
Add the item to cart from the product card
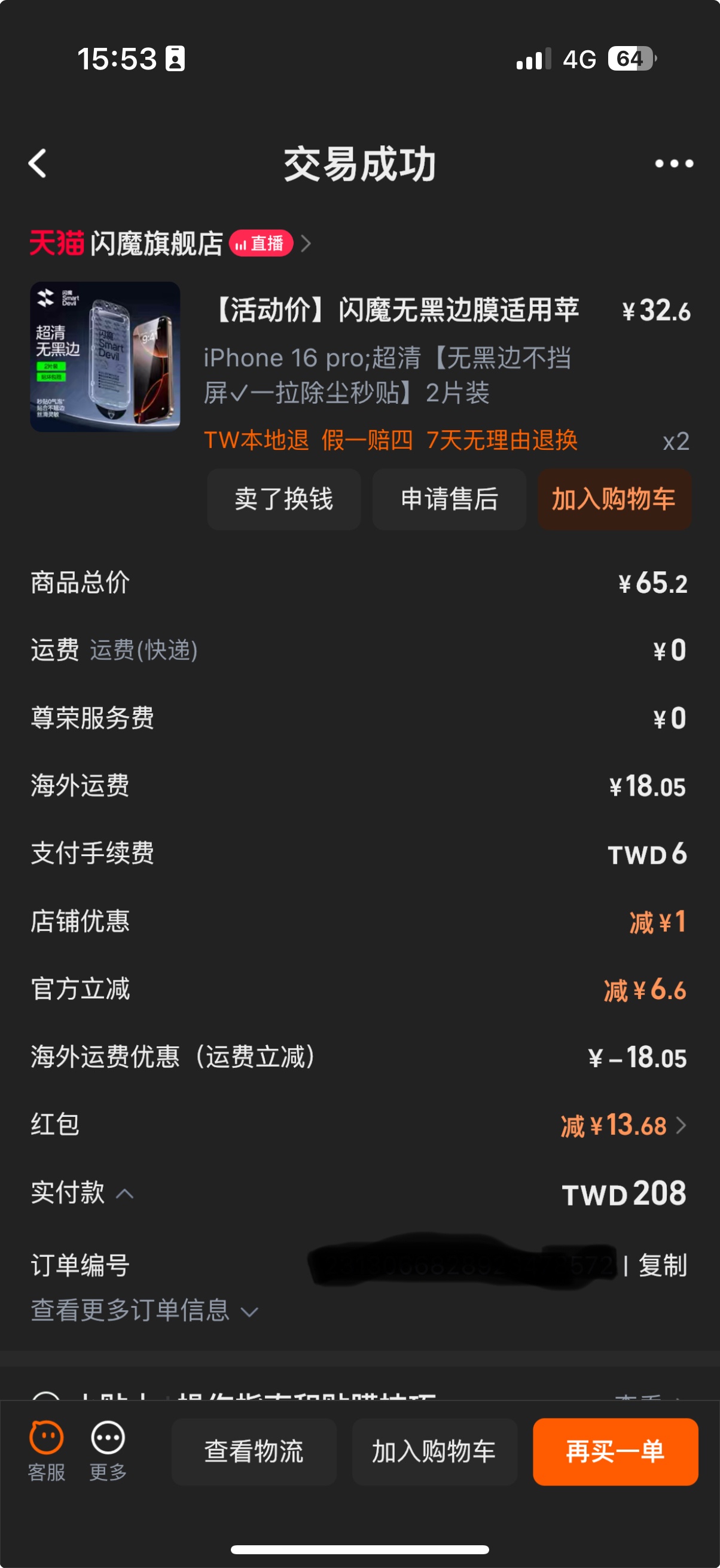coord(614,499)
